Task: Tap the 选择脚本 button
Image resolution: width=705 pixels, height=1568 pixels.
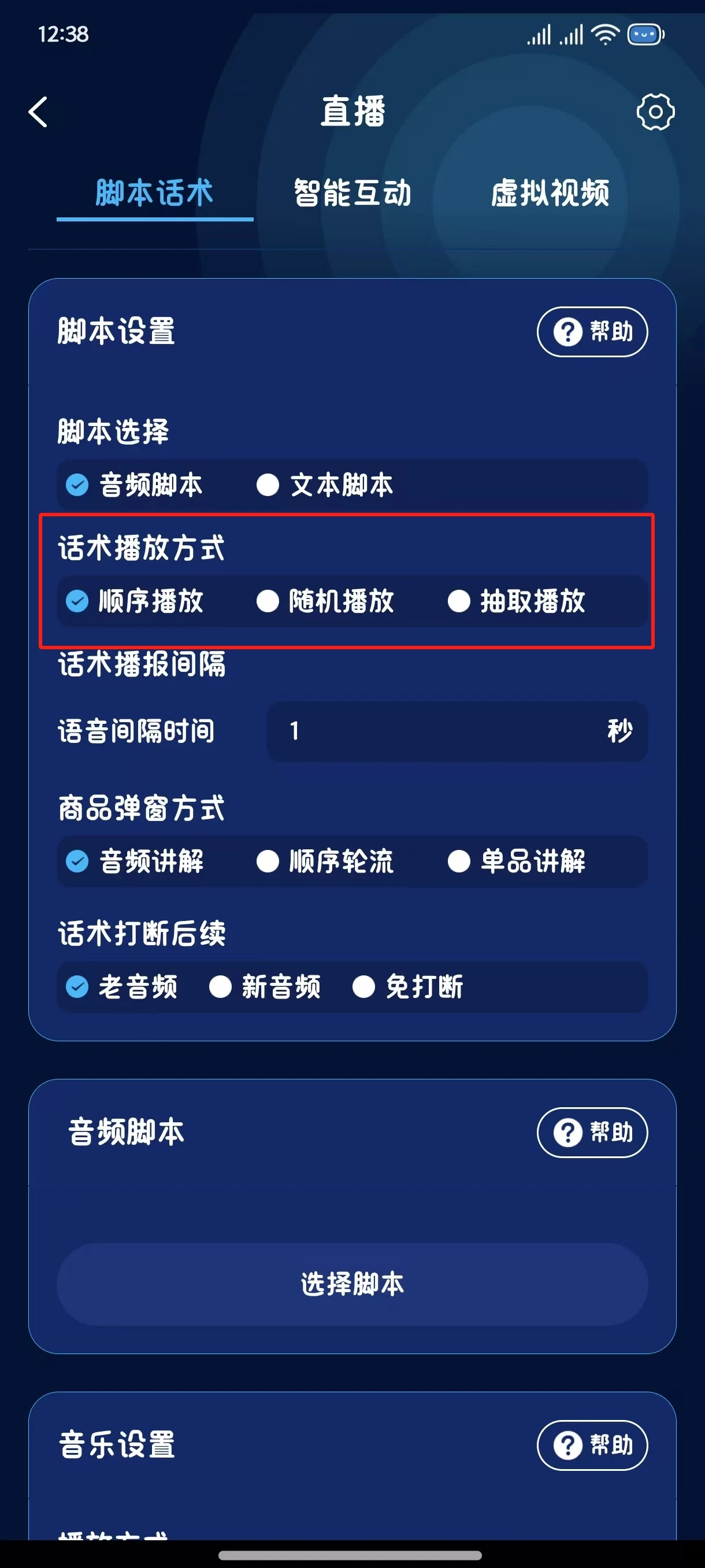Action: tap(352, 1284)
